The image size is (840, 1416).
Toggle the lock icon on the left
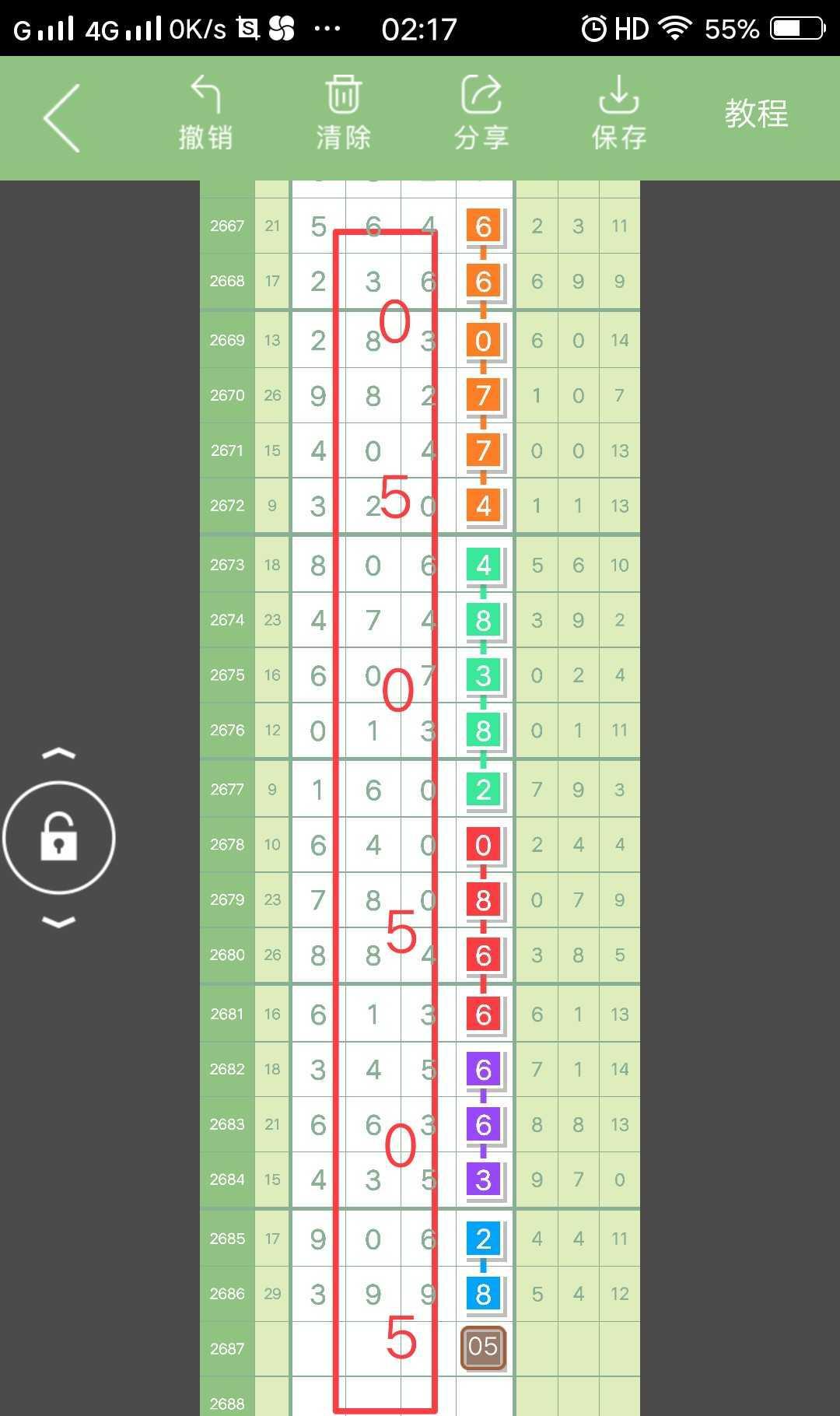(59, 838)
